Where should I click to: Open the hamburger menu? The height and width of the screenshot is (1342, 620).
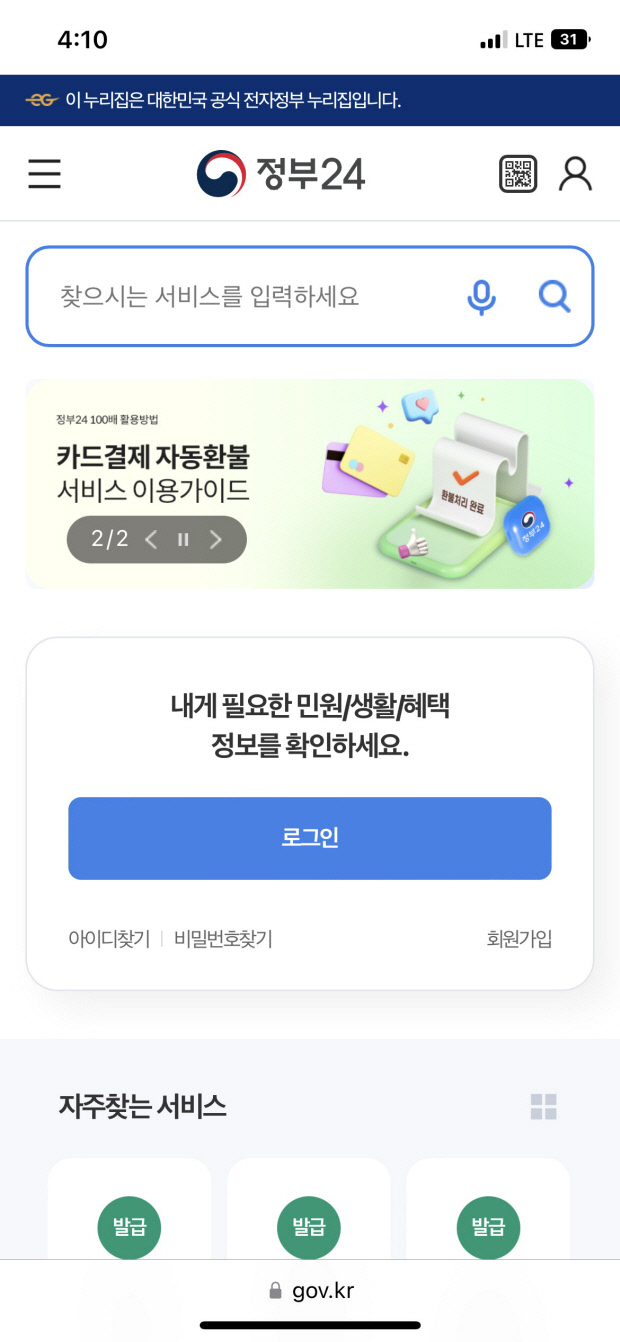[x=44, y=174]
